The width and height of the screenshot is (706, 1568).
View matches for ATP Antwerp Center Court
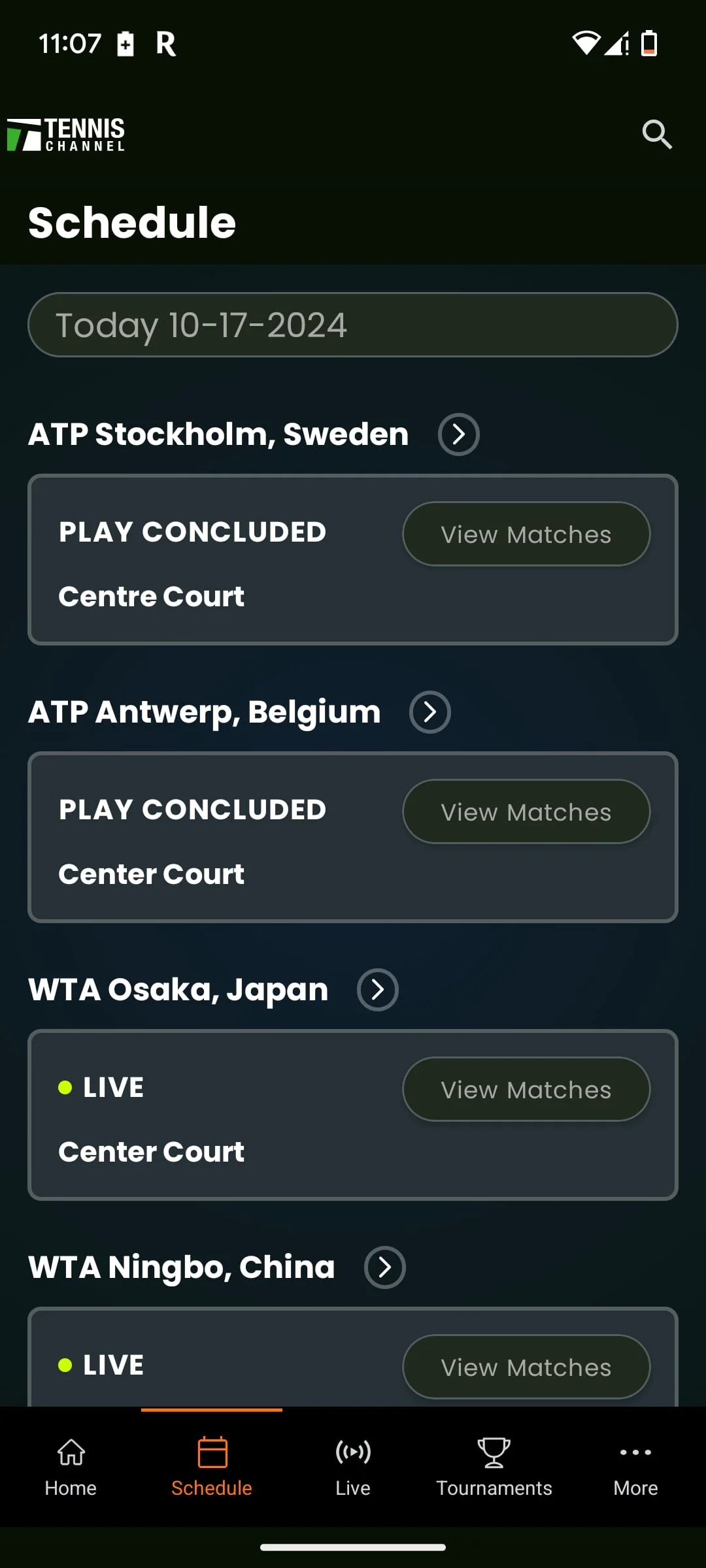pyautogui.click(x=526, y=811)
